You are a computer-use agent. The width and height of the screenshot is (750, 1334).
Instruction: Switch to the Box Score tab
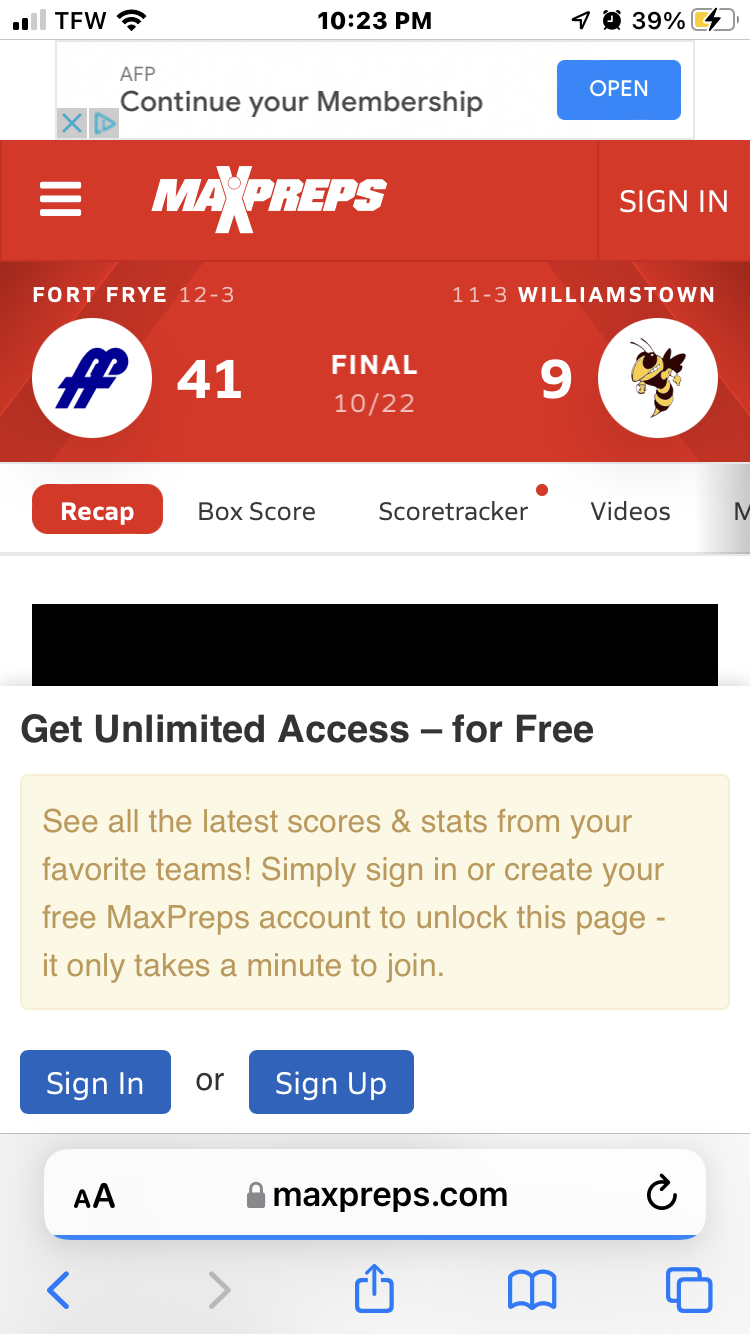tap(256, 511)
